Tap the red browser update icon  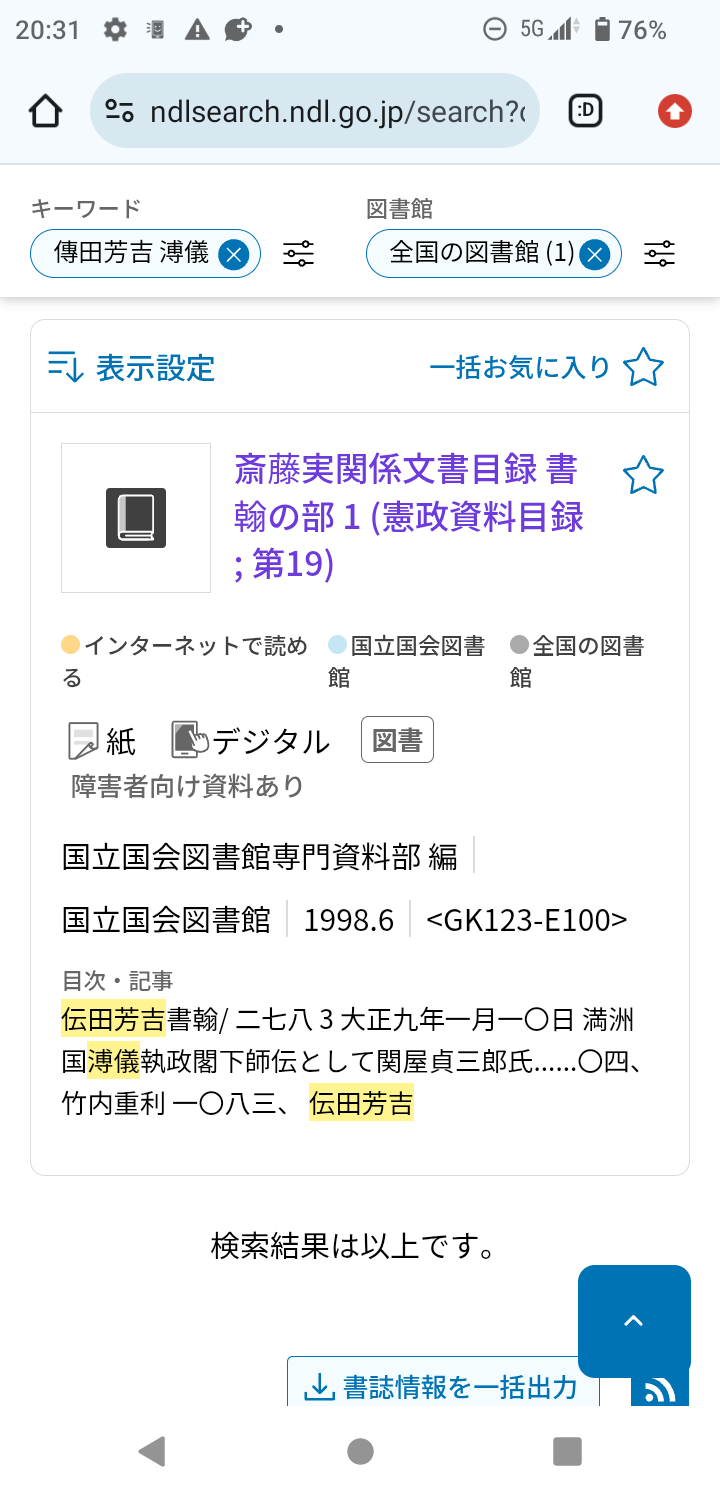click(675, 111)
